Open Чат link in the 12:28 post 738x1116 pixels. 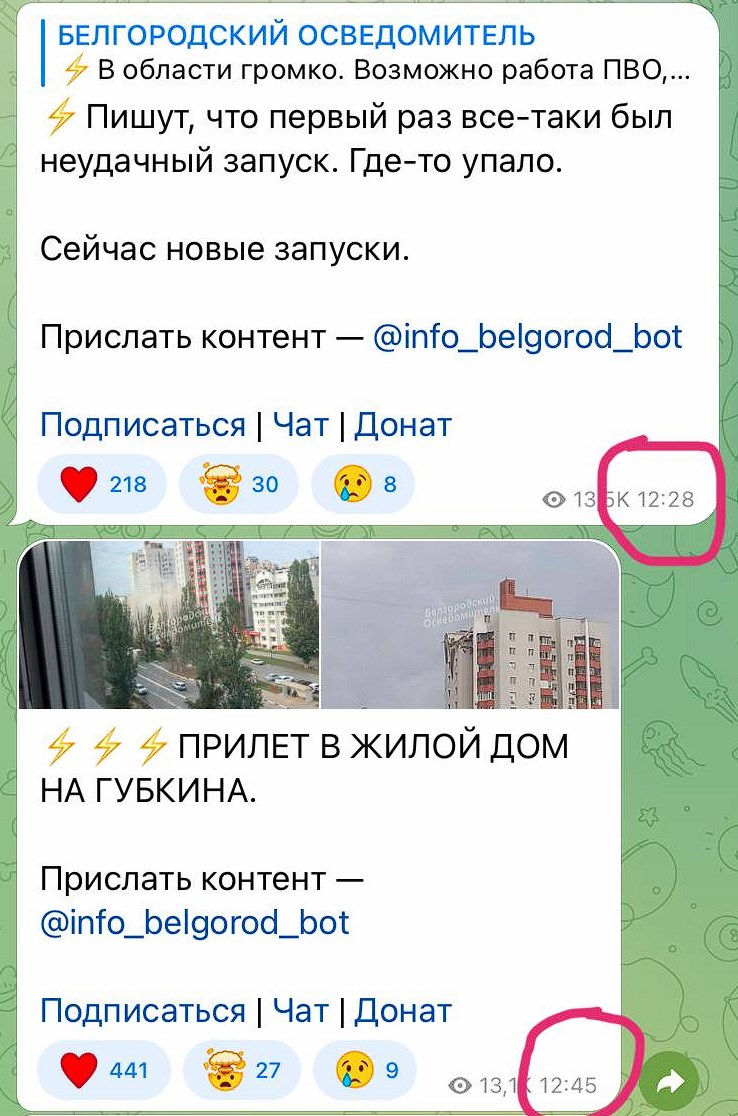[x=300, y=425]
